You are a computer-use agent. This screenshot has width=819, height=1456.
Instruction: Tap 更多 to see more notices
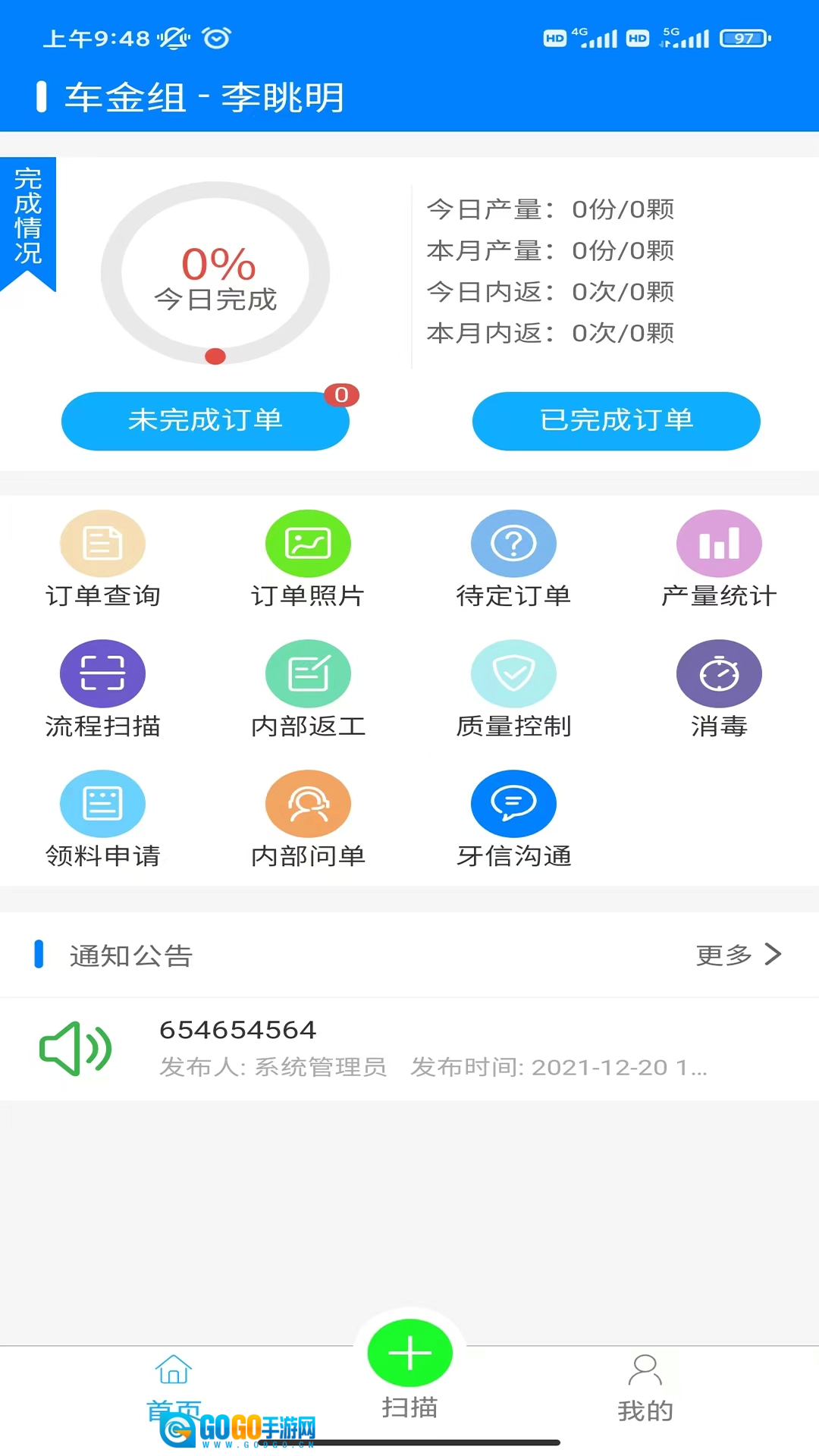point(738,955)
